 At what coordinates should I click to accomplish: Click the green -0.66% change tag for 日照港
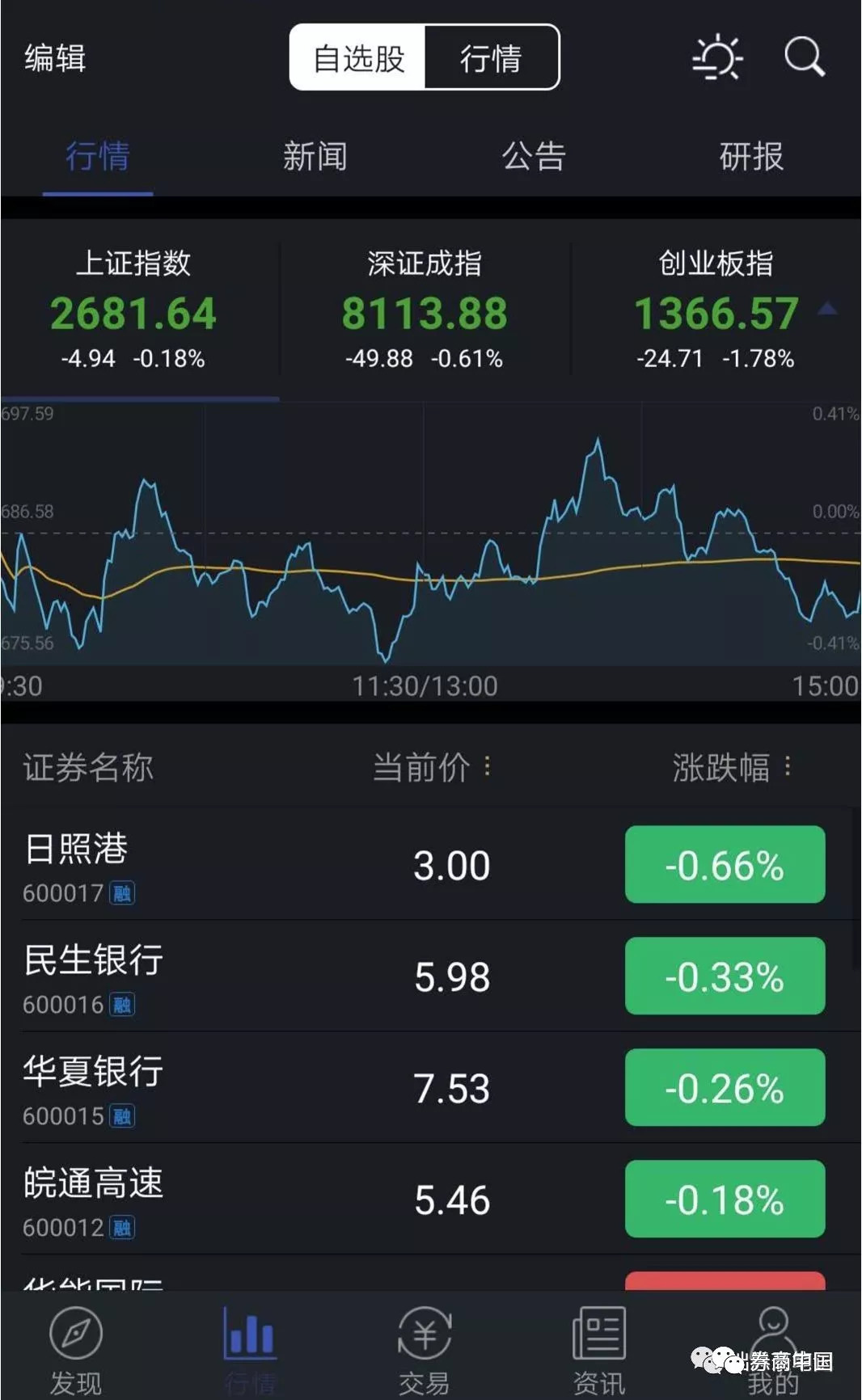pos(725,864)
